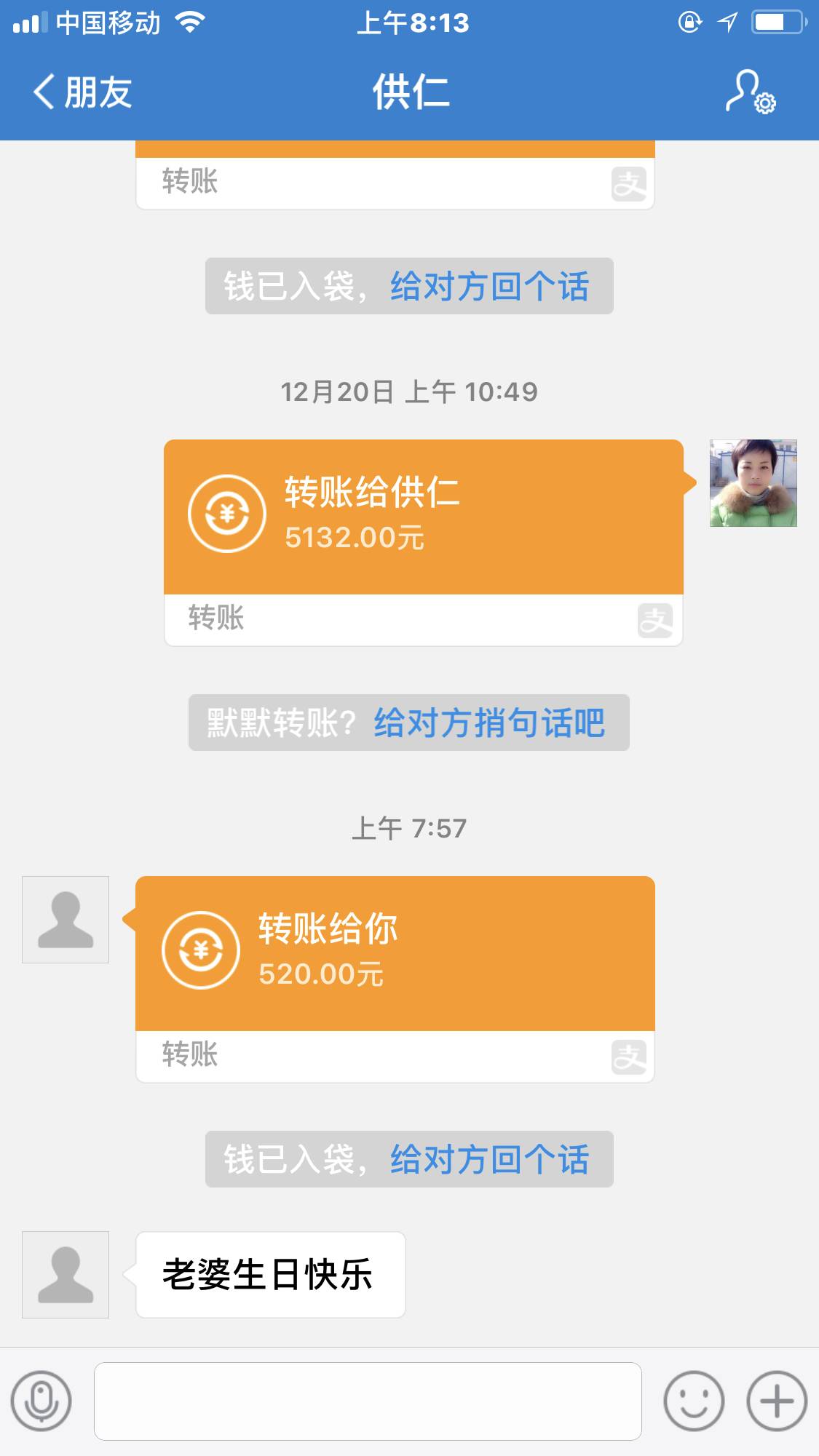
Task: Open sender's avatar beside the 520.00元 transfer
Action: pos(66,920)
